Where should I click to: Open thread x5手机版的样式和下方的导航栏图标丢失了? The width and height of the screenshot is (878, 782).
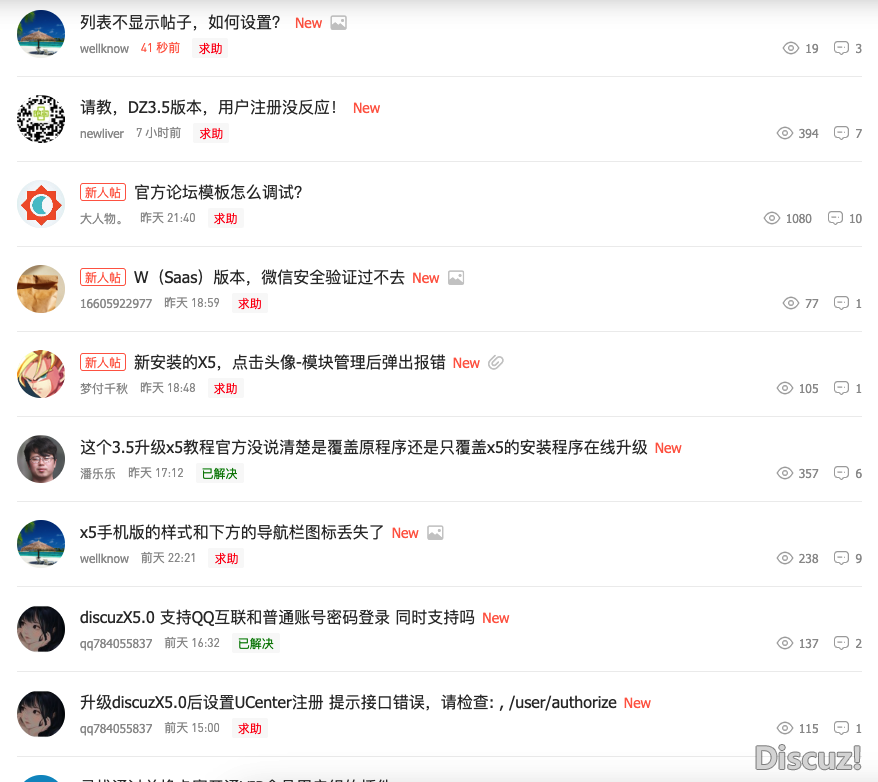click(232, 532)
